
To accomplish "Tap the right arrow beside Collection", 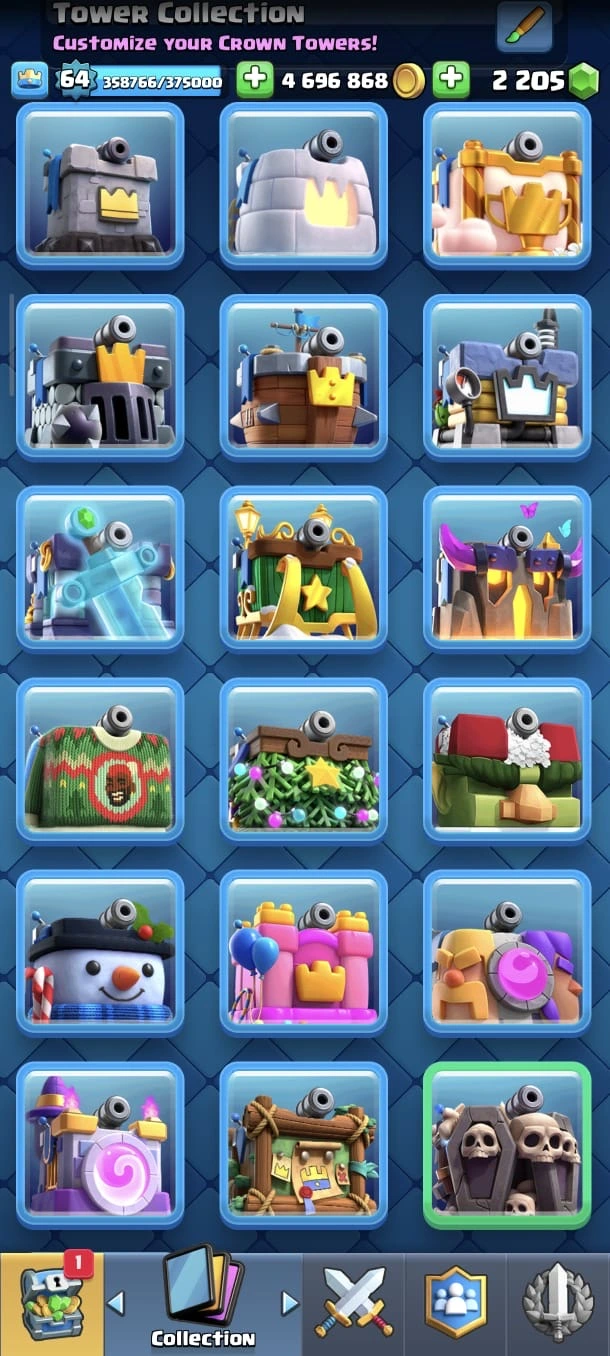I will point(289,1303).
